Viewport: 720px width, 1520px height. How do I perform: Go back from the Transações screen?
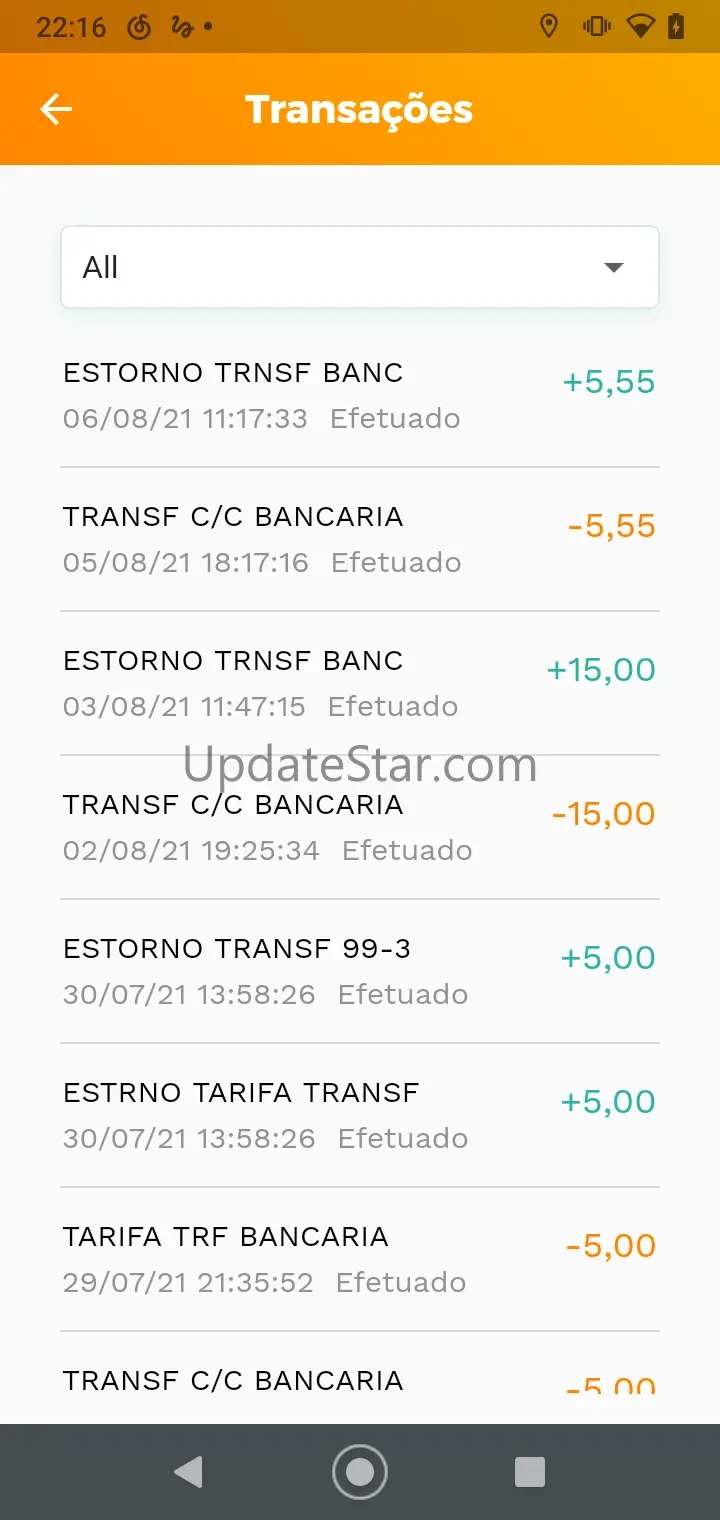[56, 109]
